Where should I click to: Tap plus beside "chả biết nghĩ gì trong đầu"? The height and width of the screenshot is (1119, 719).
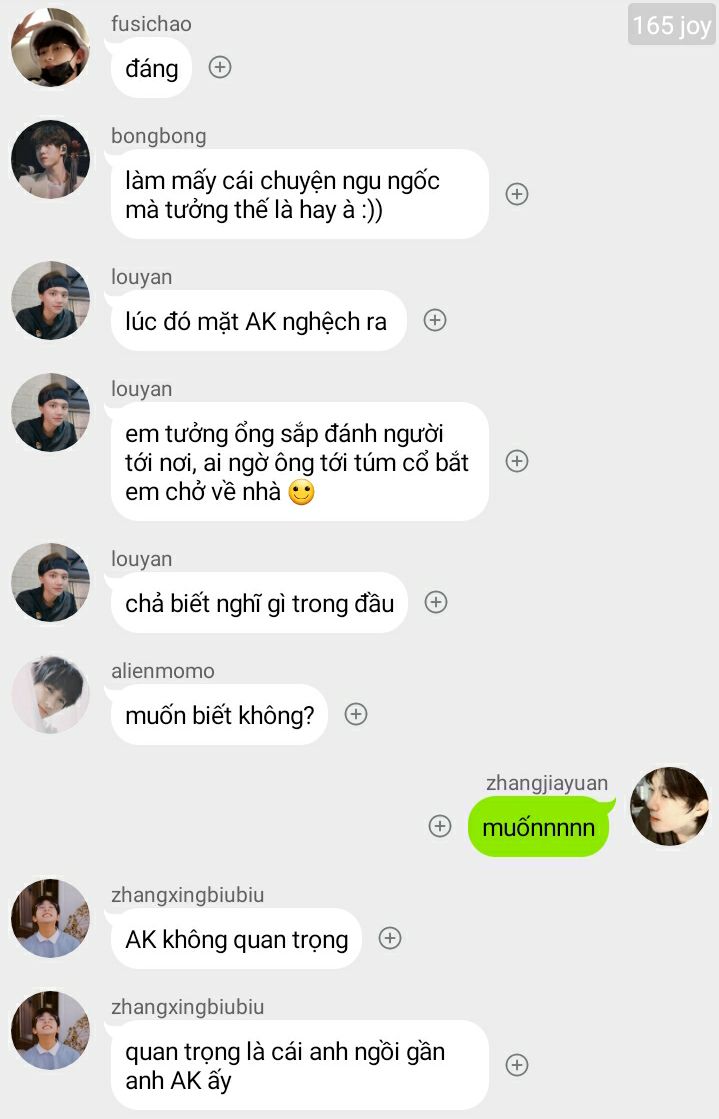pos(436,602)
